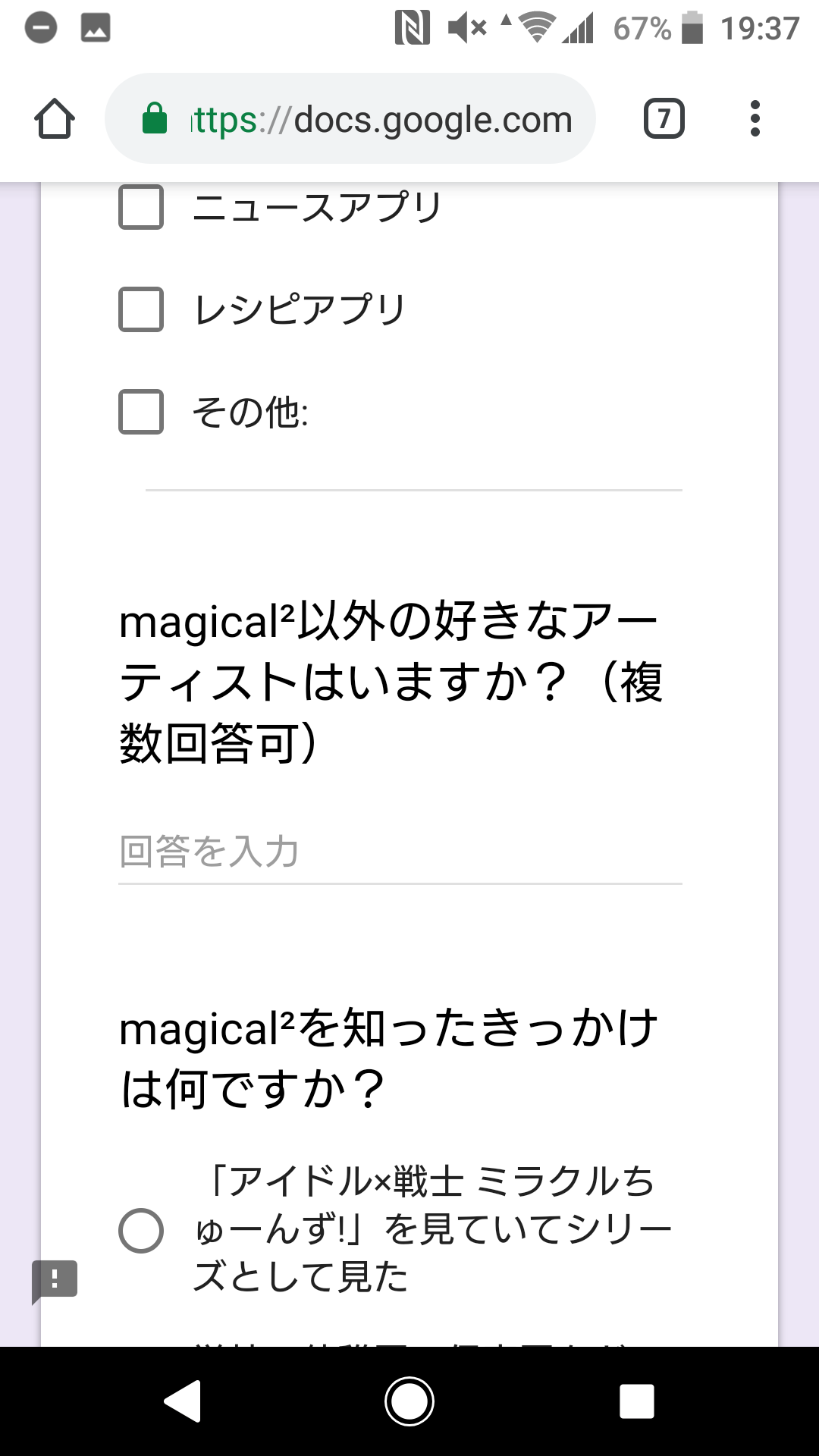
Task: Open the tab switcher showing 7 tabs
Action: click(664, 119)
